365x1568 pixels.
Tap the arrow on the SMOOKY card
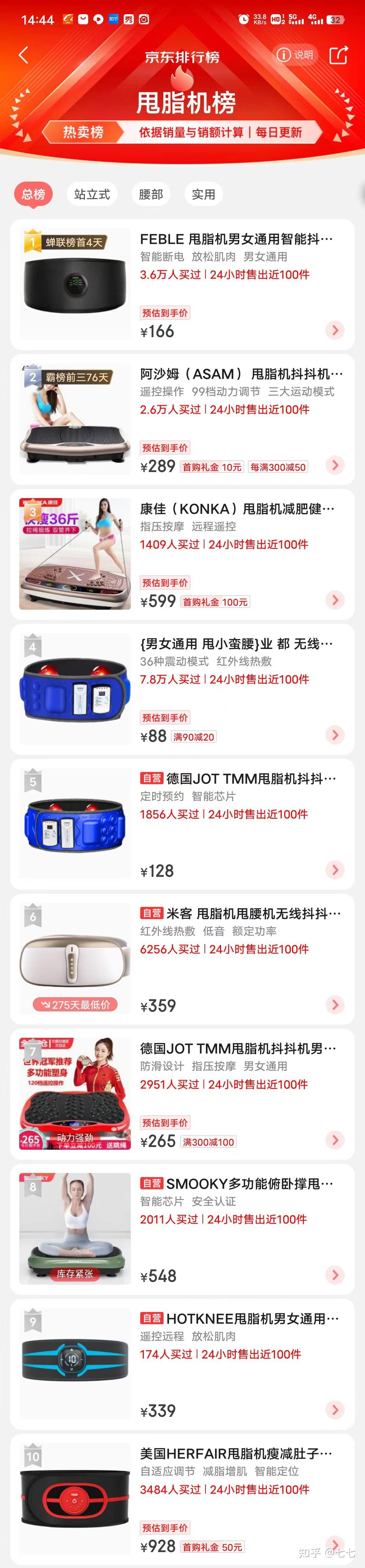[335, 1275]
